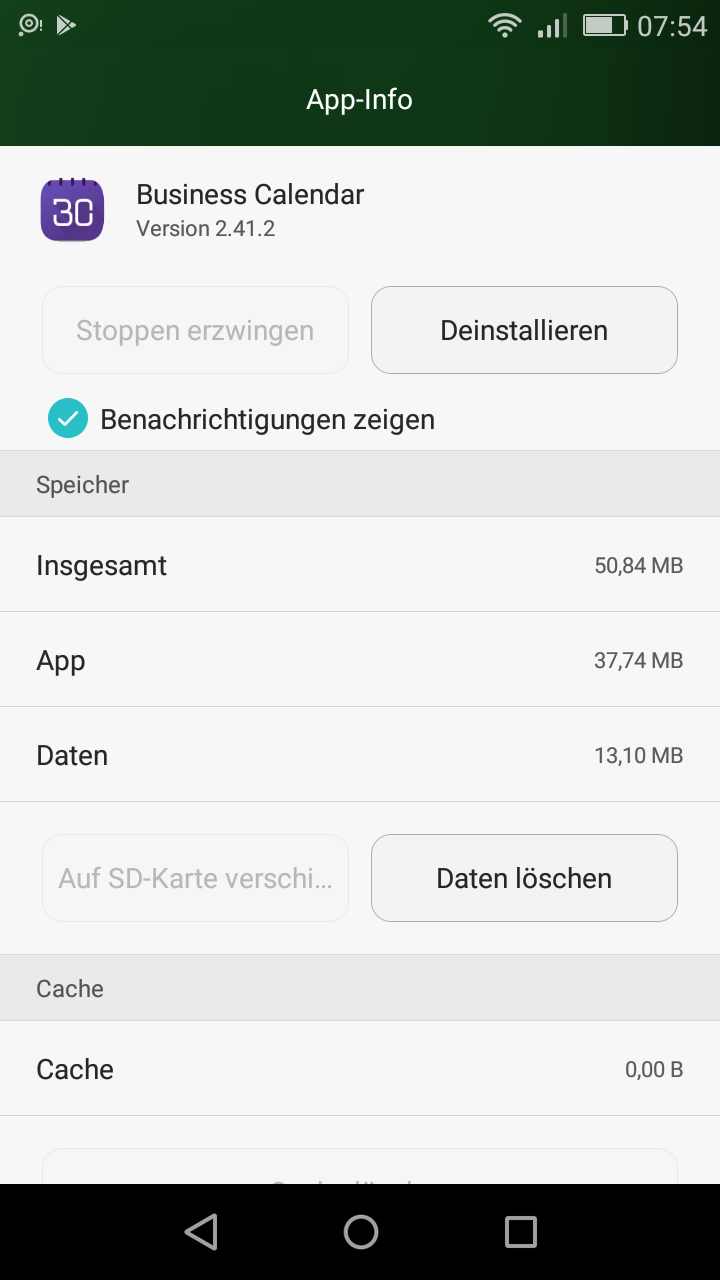The height and width of the screenshot is (1280, 720).
Task: Tap the Deinstallieren button
Action: (523, 330)
